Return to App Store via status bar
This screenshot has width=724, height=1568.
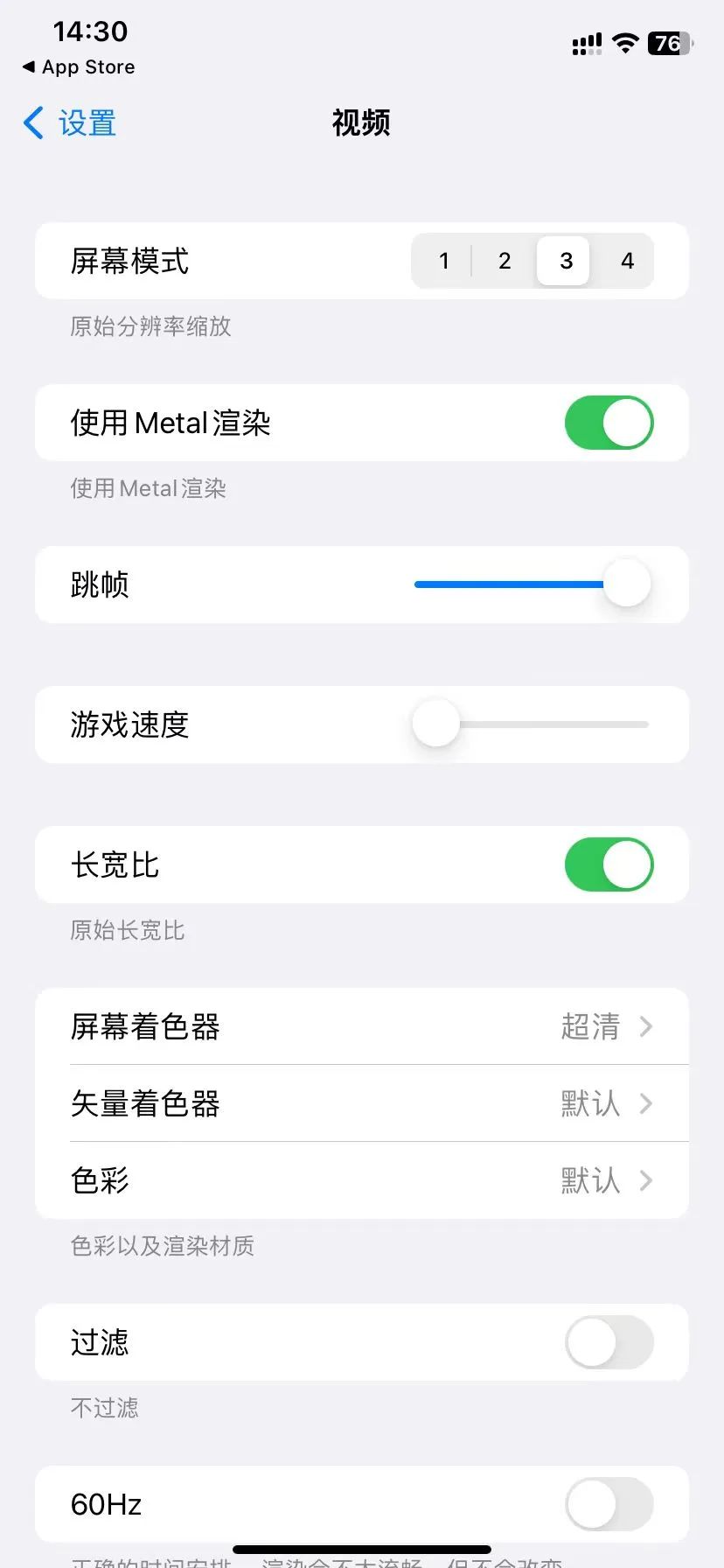pyautogui.click(x=79, y=67)
